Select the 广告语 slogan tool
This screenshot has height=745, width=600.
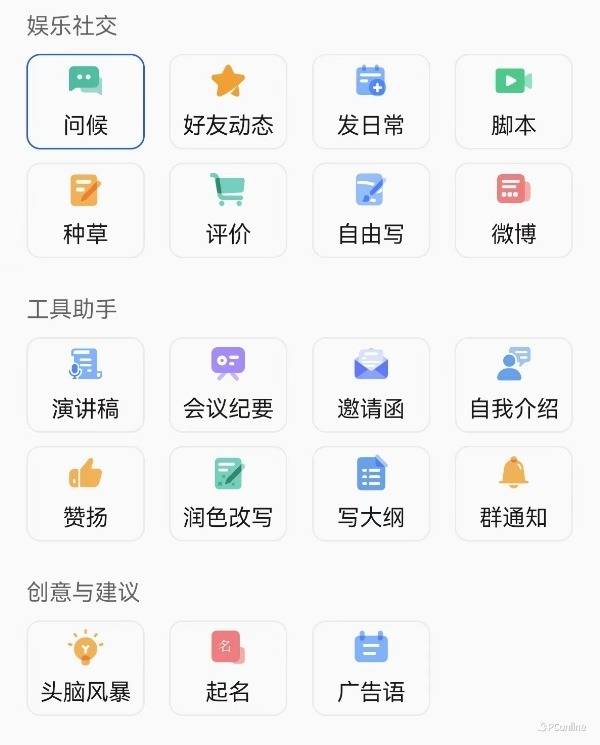[x=371, y=668]
